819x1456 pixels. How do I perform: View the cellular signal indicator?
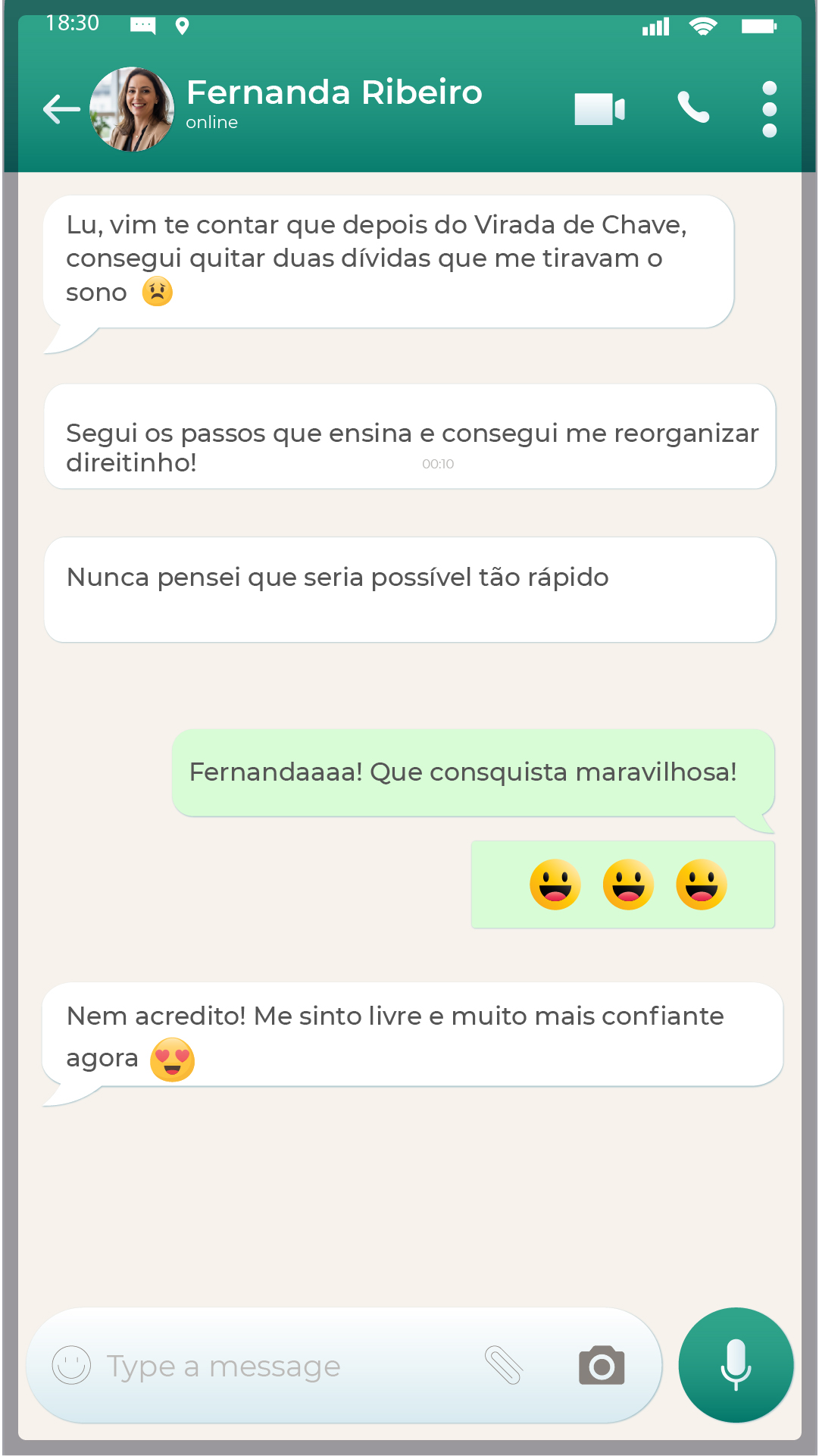(653, 25)
